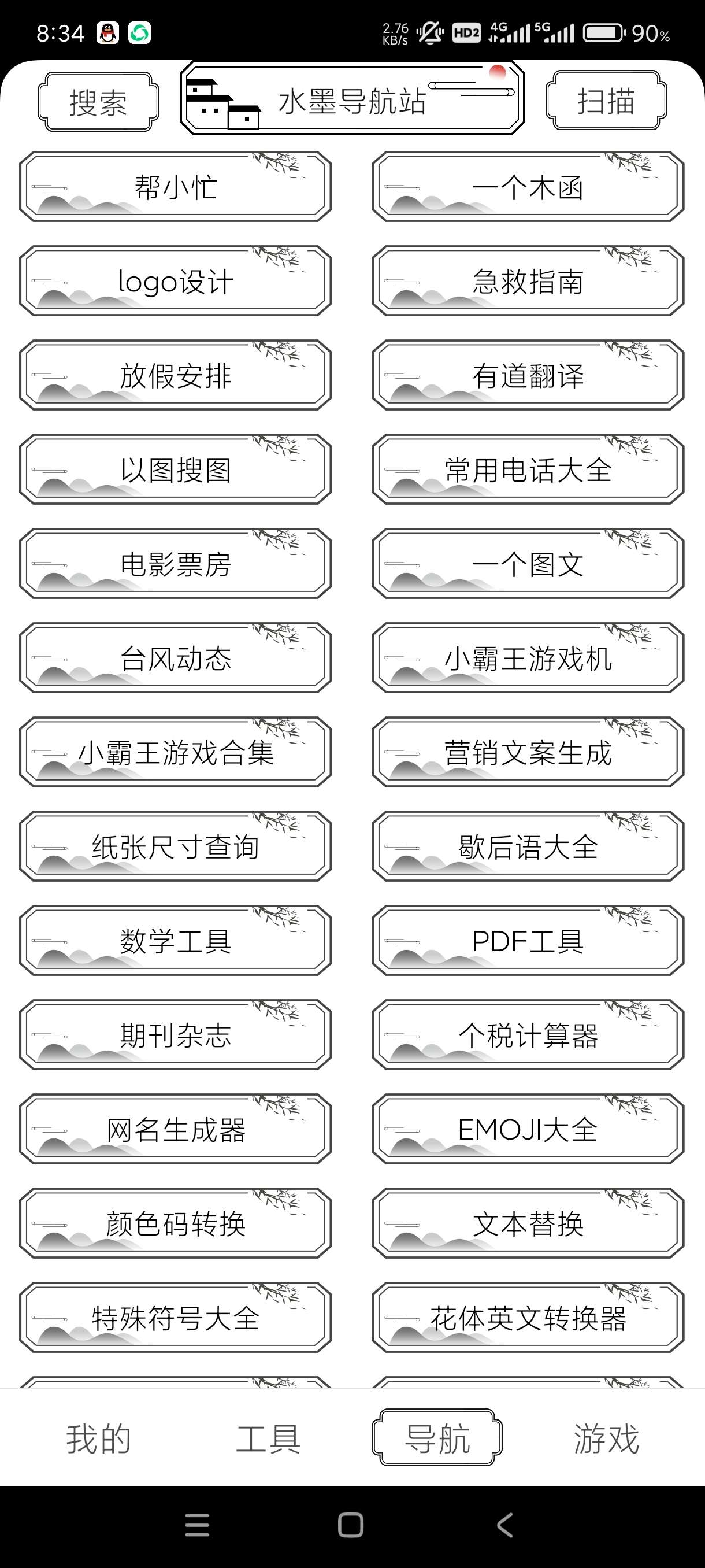Launch logo设计 tool
Image resolution: width=705 pixels, height=1568 pixels.
(175, 281)
